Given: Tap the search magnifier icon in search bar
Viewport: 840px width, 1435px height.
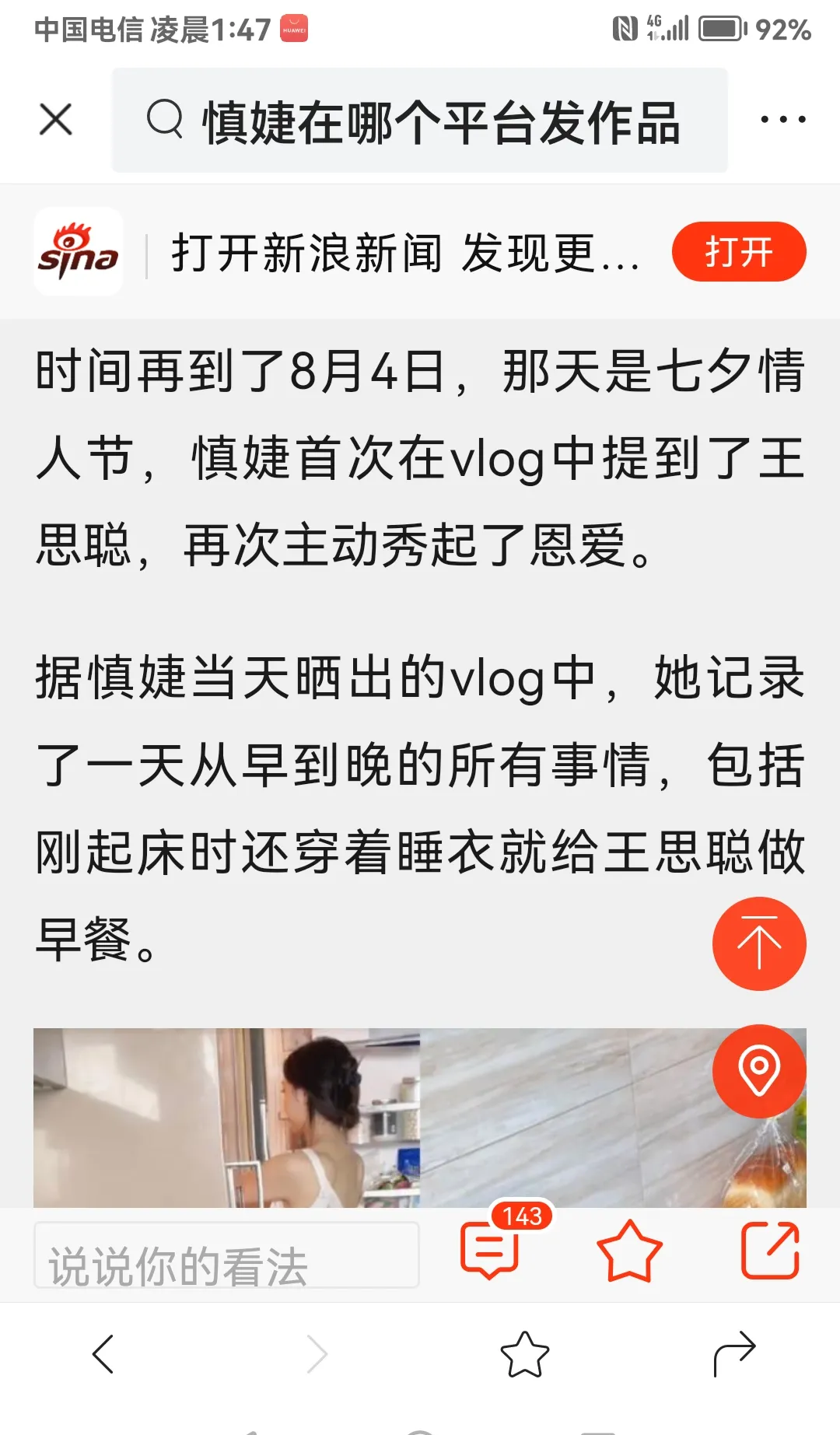Looking at the screenshot, I should (x=163, y=121).
